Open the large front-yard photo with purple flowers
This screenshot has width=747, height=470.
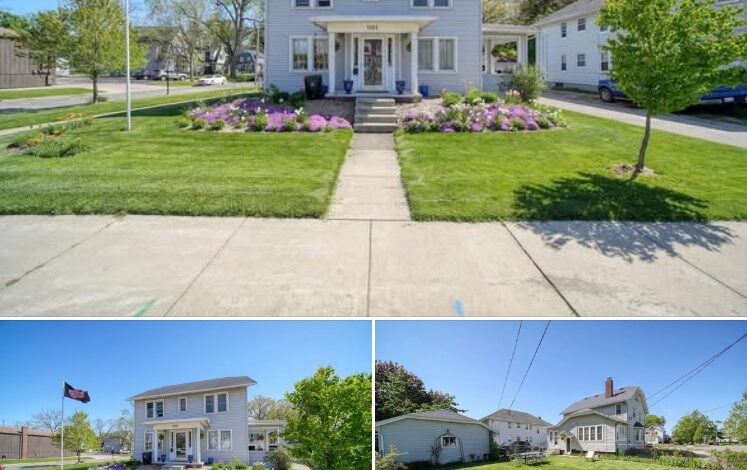[x=373, y=158]
